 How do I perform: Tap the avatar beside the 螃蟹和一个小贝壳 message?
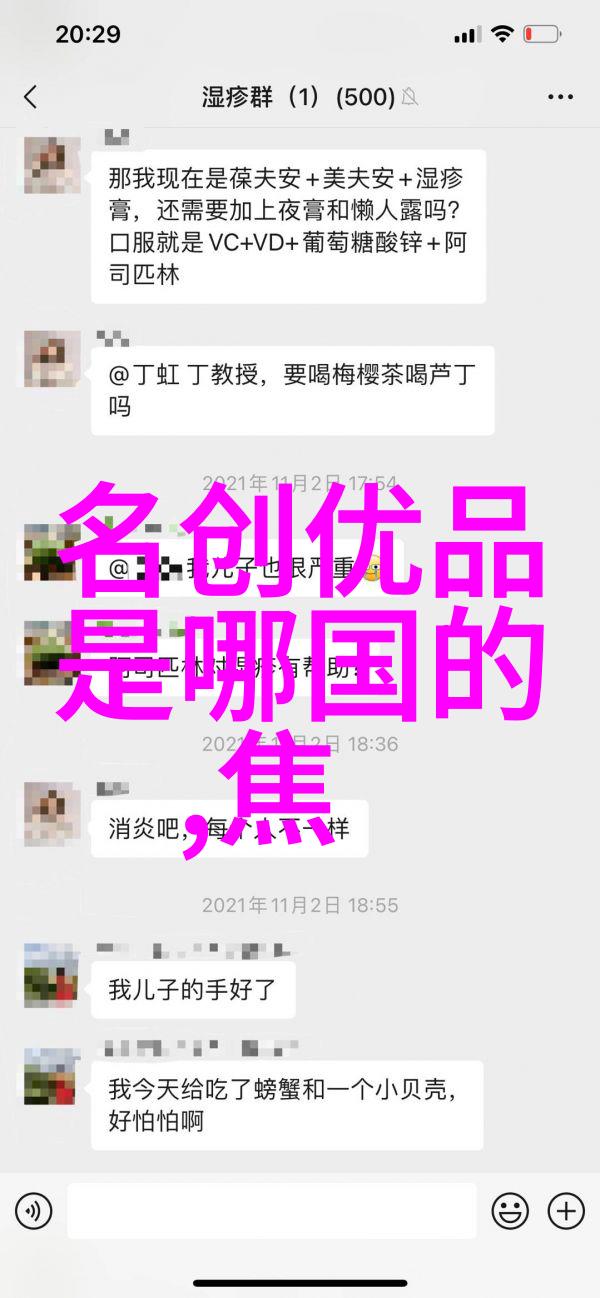pyautogui.click(x=51, y=1077)
